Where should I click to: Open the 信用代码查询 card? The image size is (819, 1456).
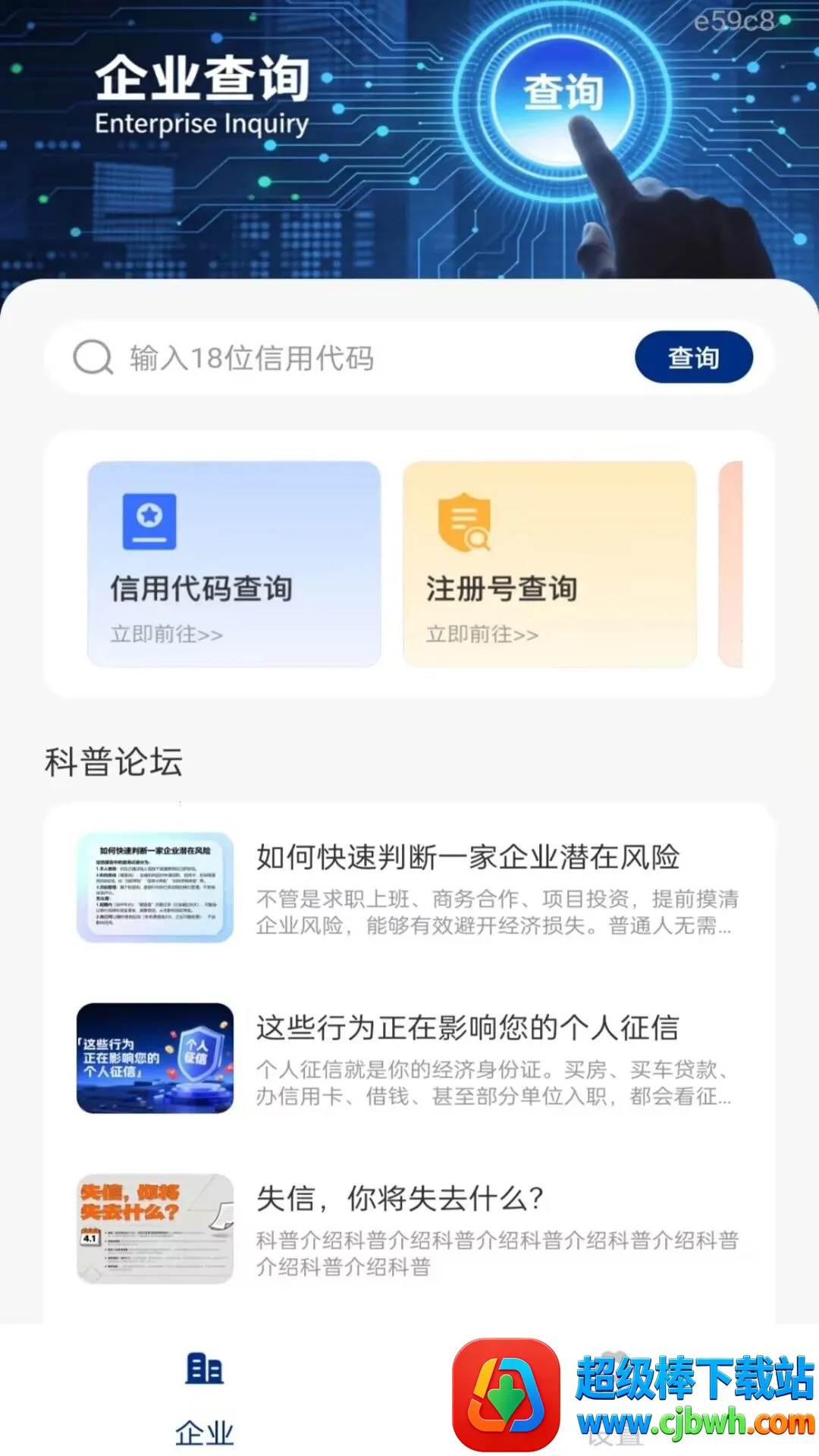(234, 564)
